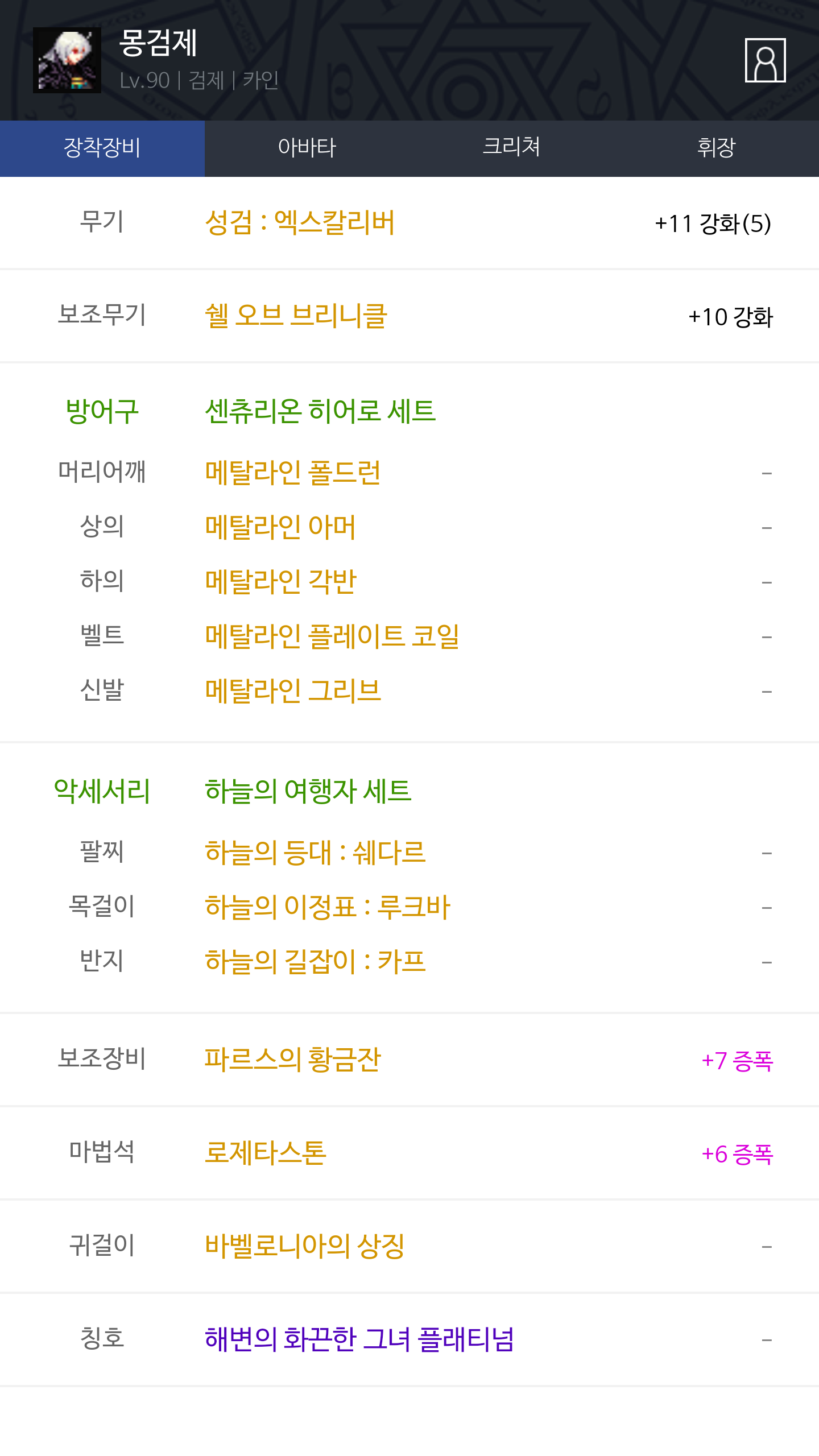This screenshot has height=1456, width=819.
Task: View 메탈라인 폴드런 shoulder item
Action: pos(292,472)
